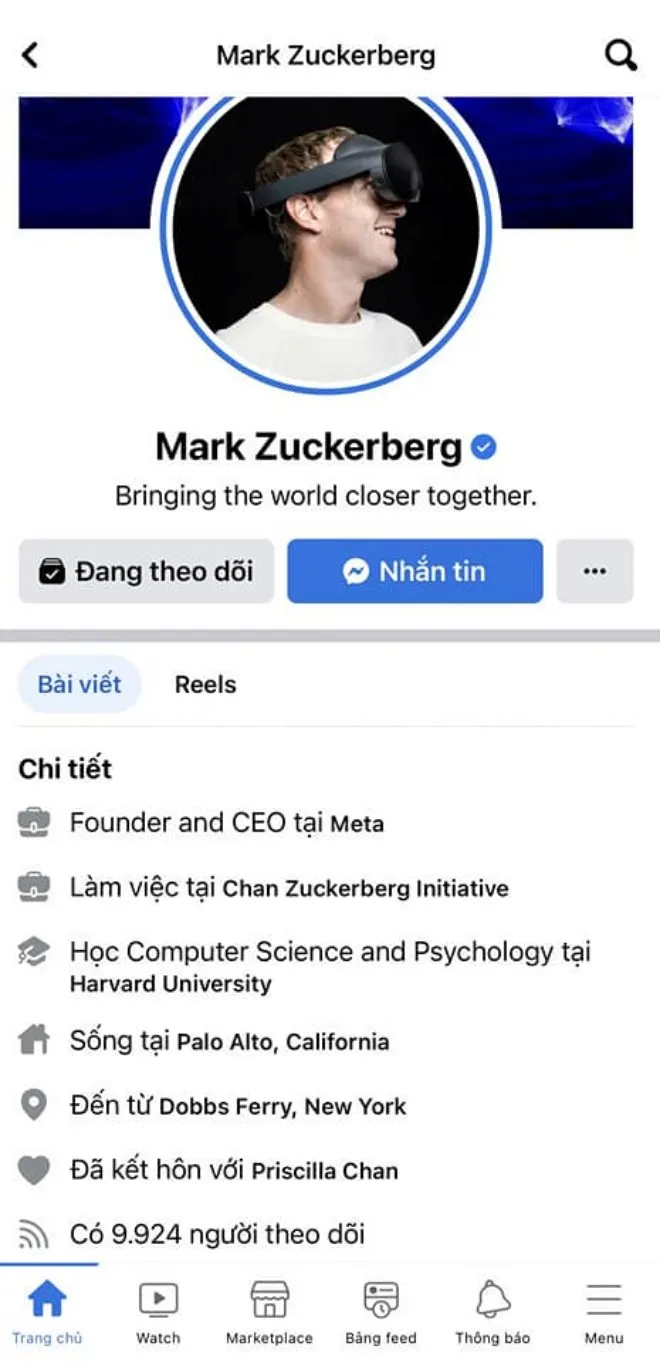Open the search magnifier icon

click(621, 55)
